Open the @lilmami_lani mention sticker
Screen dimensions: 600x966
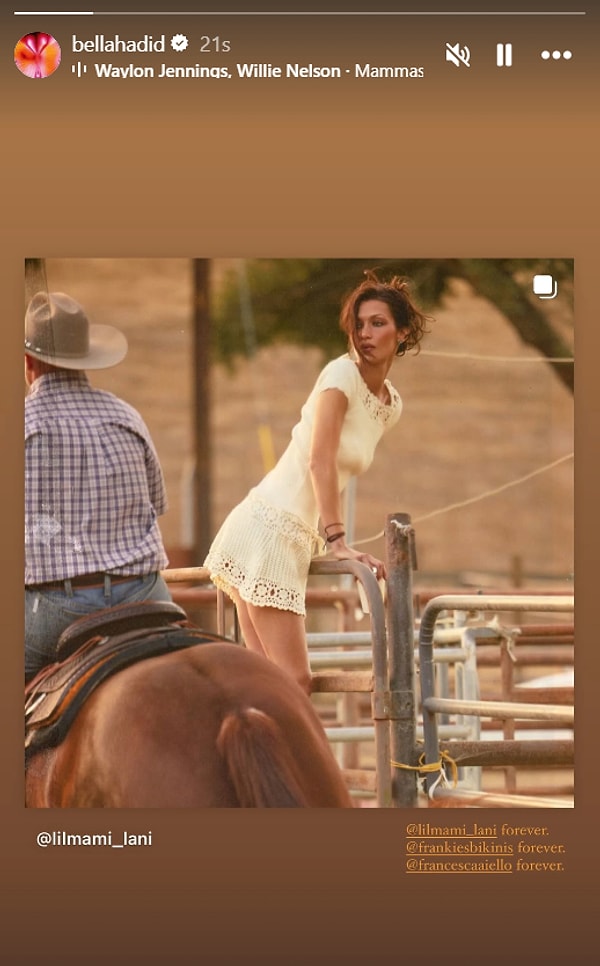point(94,839)
